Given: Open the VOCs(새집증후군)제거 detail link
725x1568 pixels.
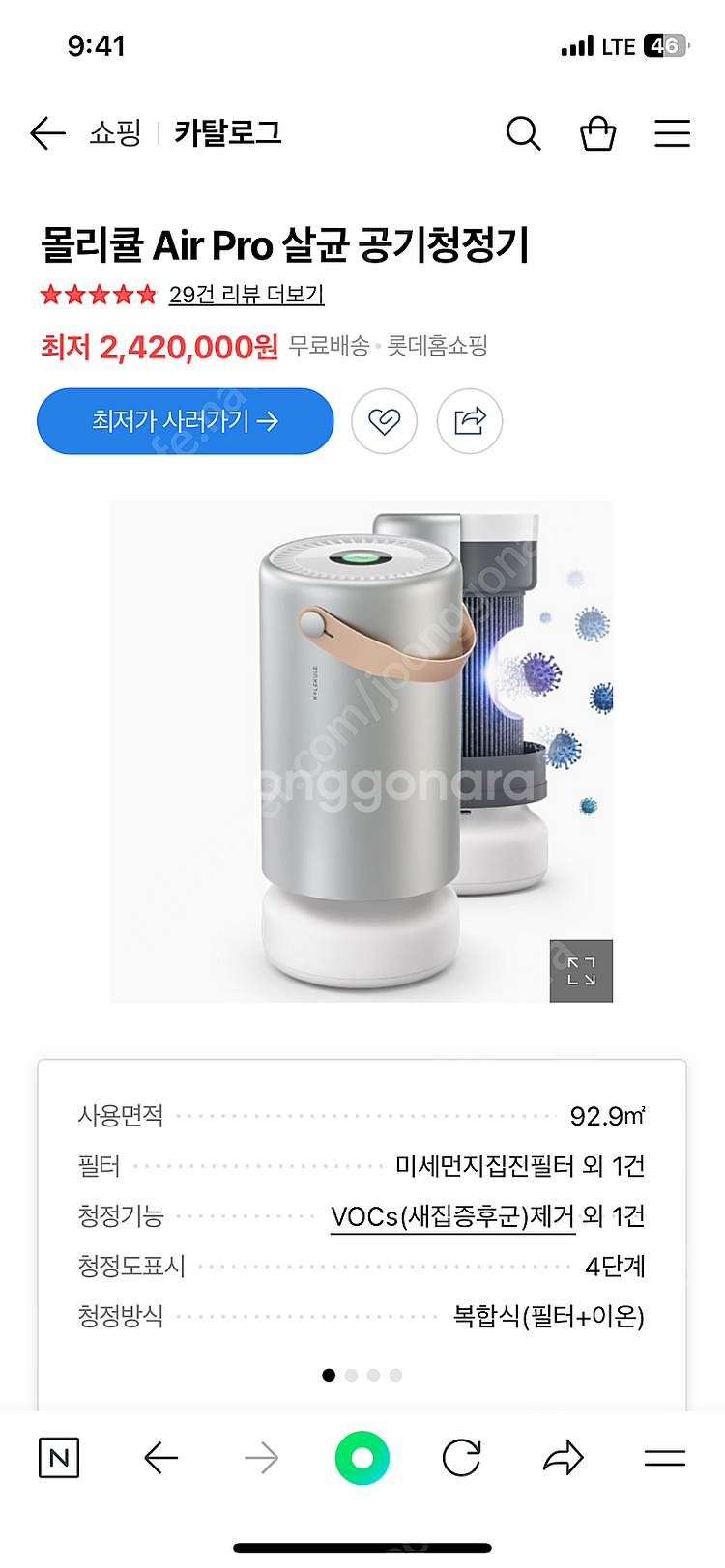Looking at the screenshot, I should click(450, 1216).
